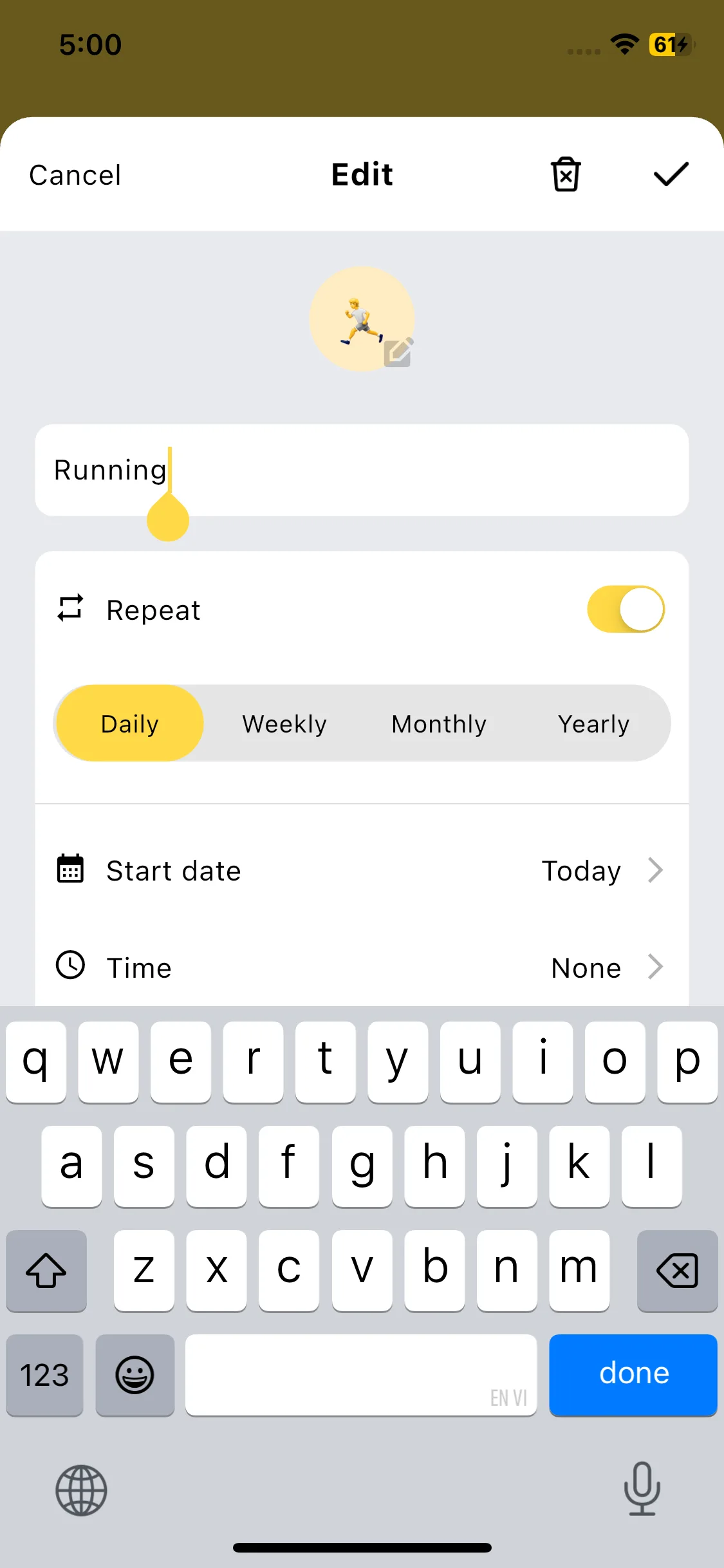Tap the Running name field
724x1568 pixels.
pyautogui.click(x=386, y=470)
